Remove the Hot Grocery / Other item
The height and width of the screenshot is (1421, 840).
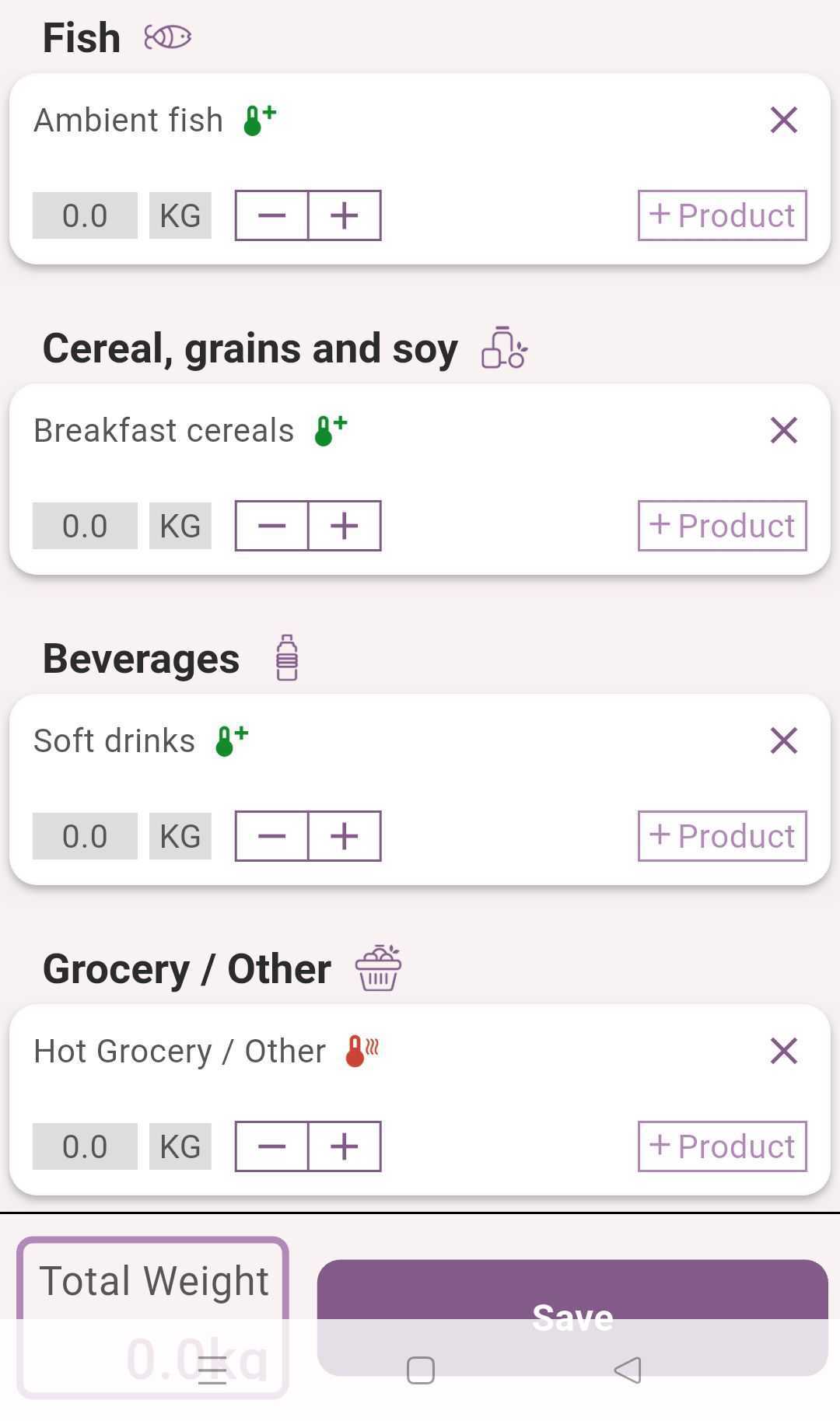click(783, 1051)
